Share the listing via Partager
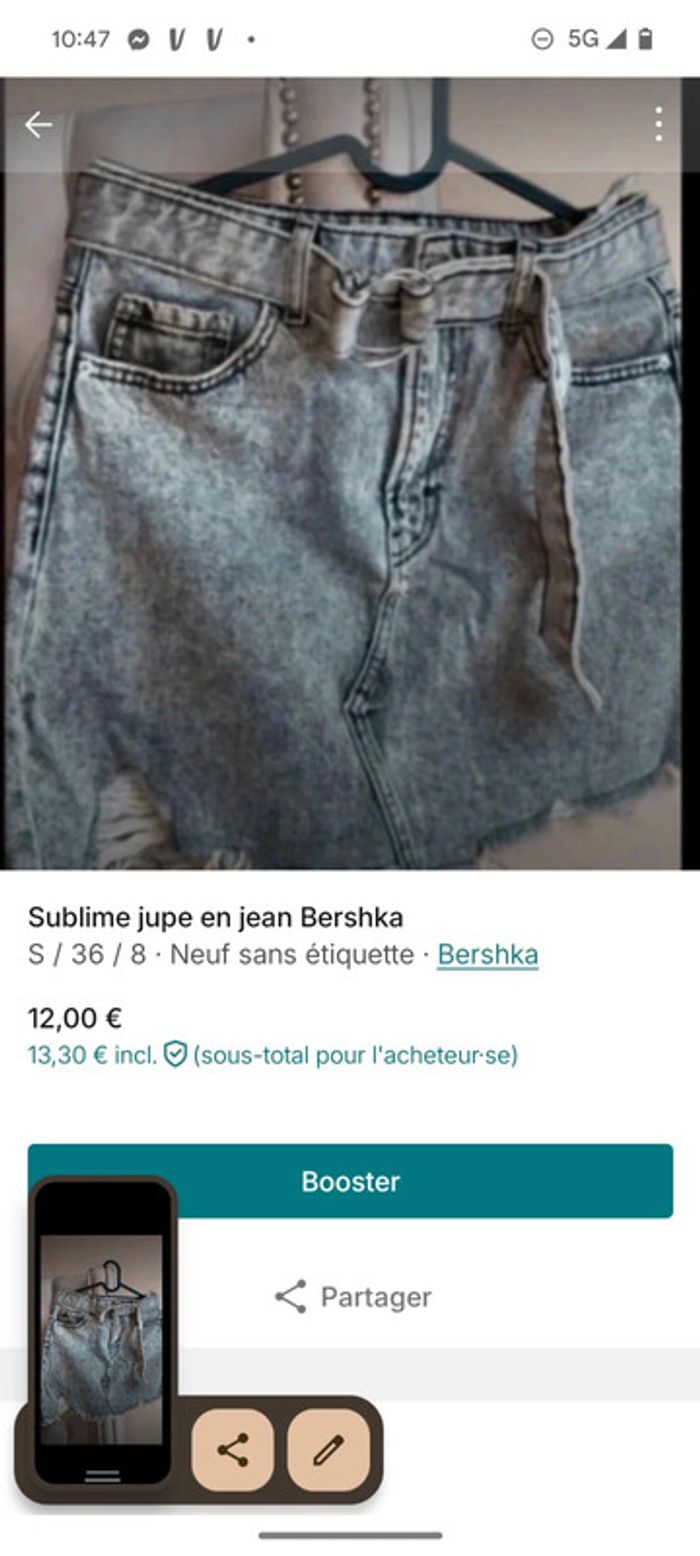 (353, 1297)
